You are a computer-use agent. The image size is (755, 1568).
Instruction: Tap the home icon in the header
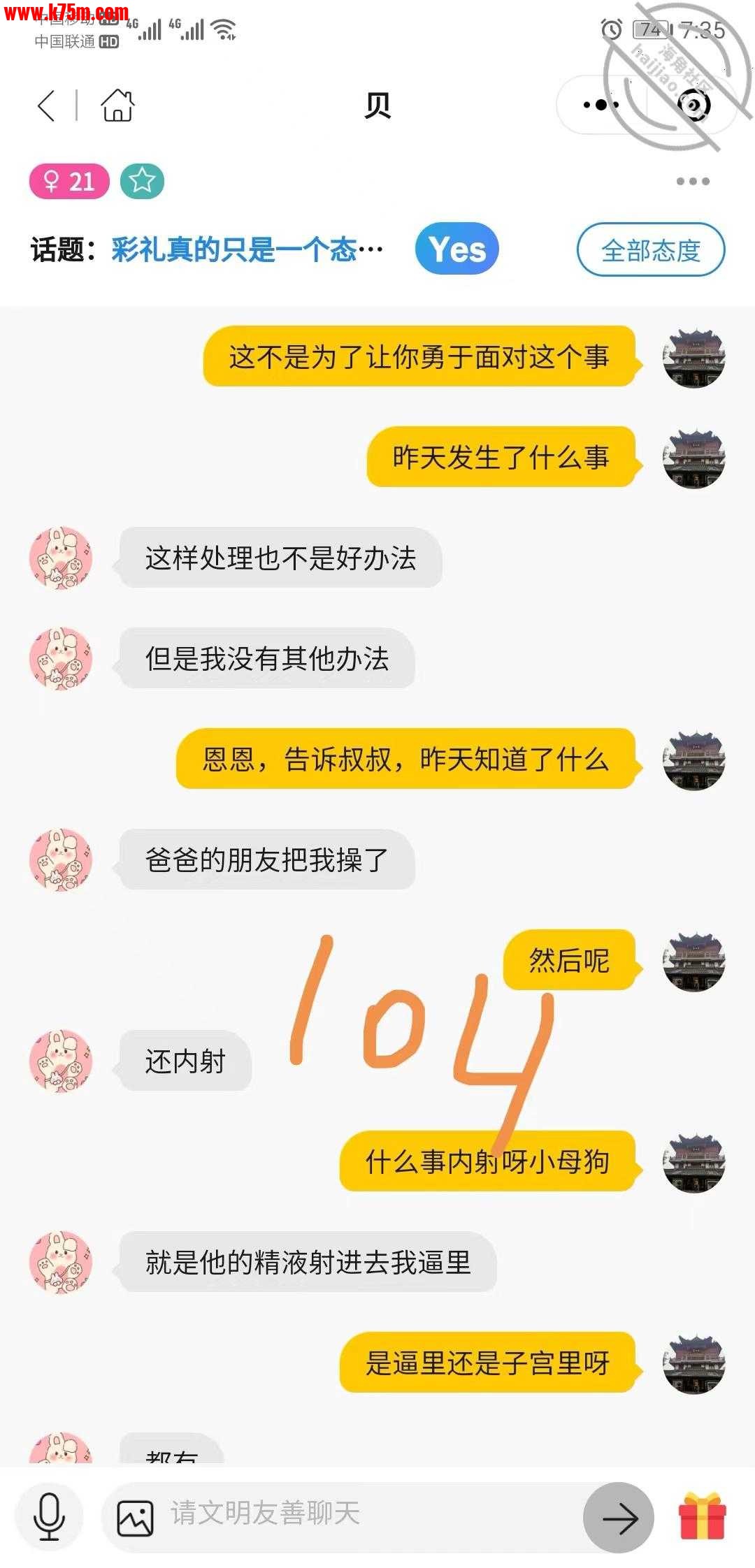[x=117, y=106]
